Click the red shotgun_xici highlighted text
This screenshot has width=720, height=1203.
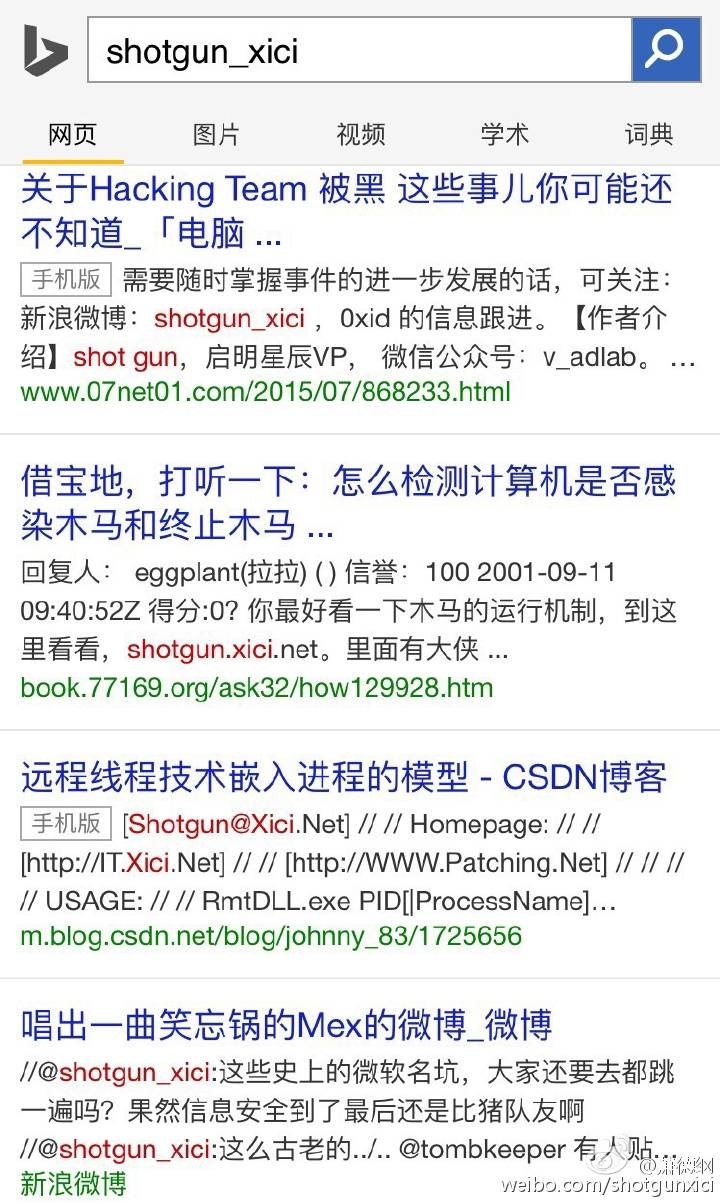[x=228, y=318]
